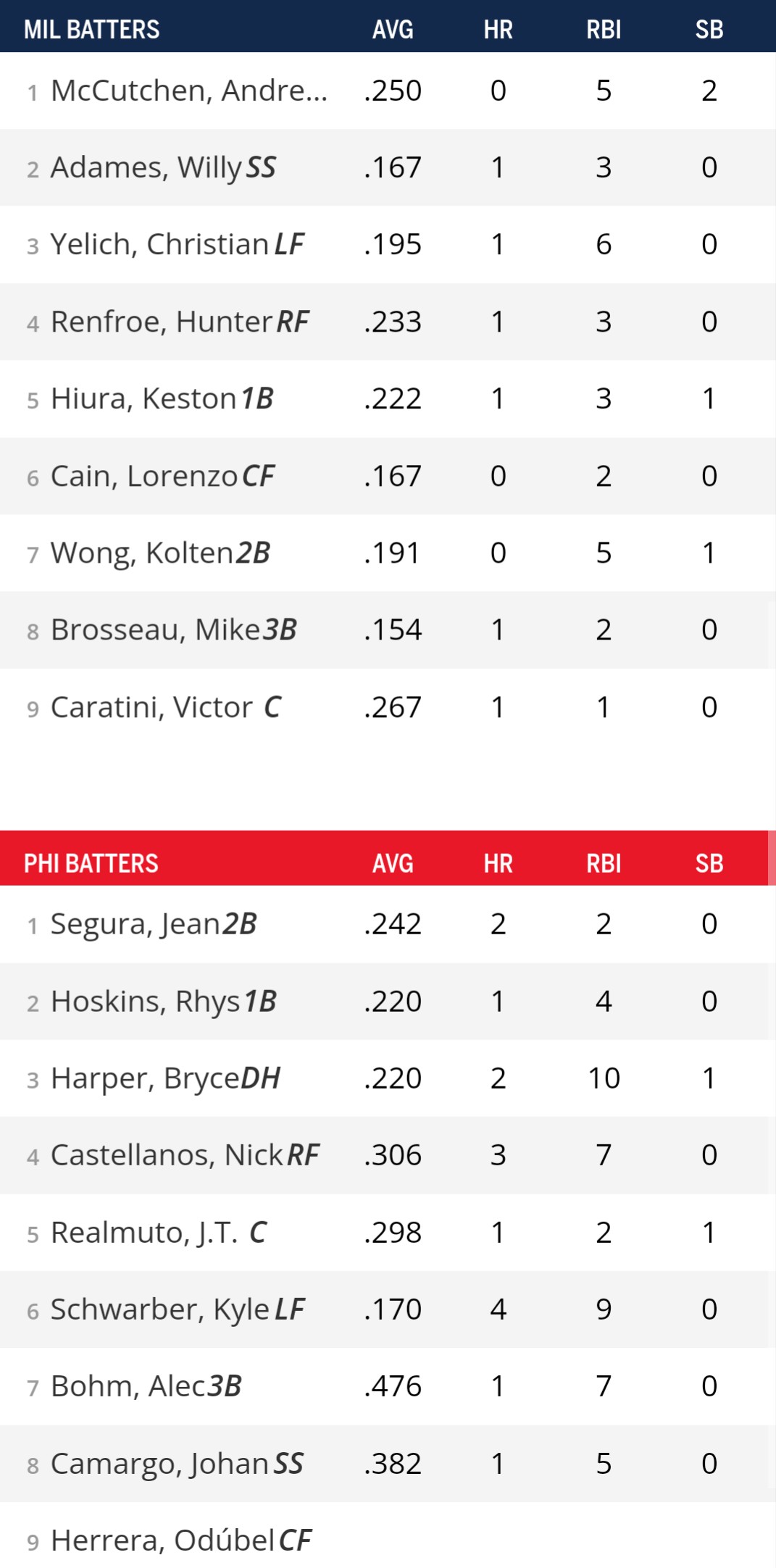This screenshot has width=776, height=1568.
Task: View Odúbel Herrera's player details
Action: pyautogui.click(x=180, y=1540)
